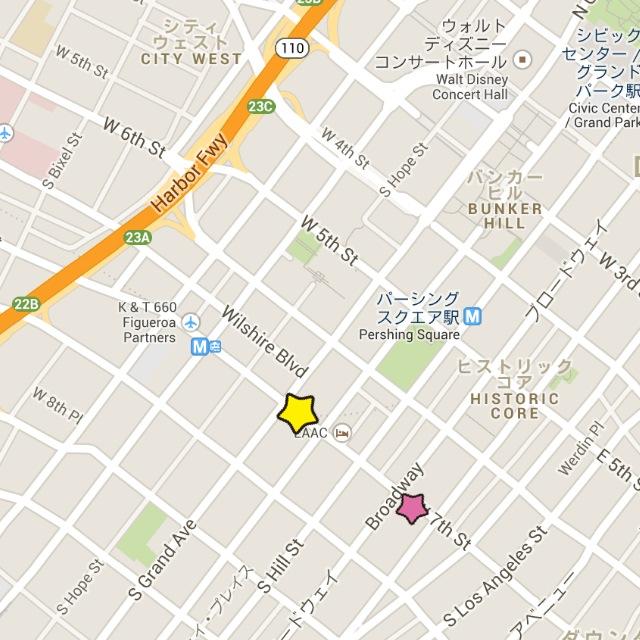Open the metro station icon near Figueroa Partners
Viewport: 640px width, 640px height.
pyautogui.click(x=199, y=346)
